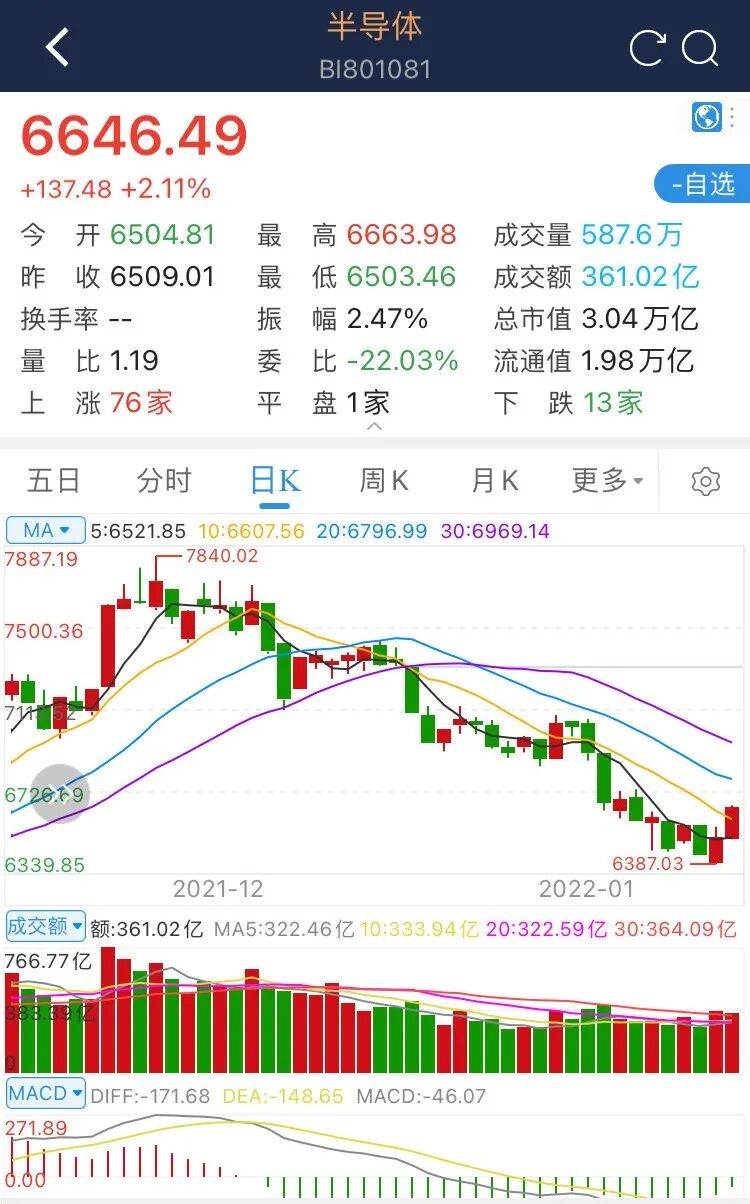The image size is (750, 1204).
Task: Tap the floating gray circle button
Action: [60, 794]
